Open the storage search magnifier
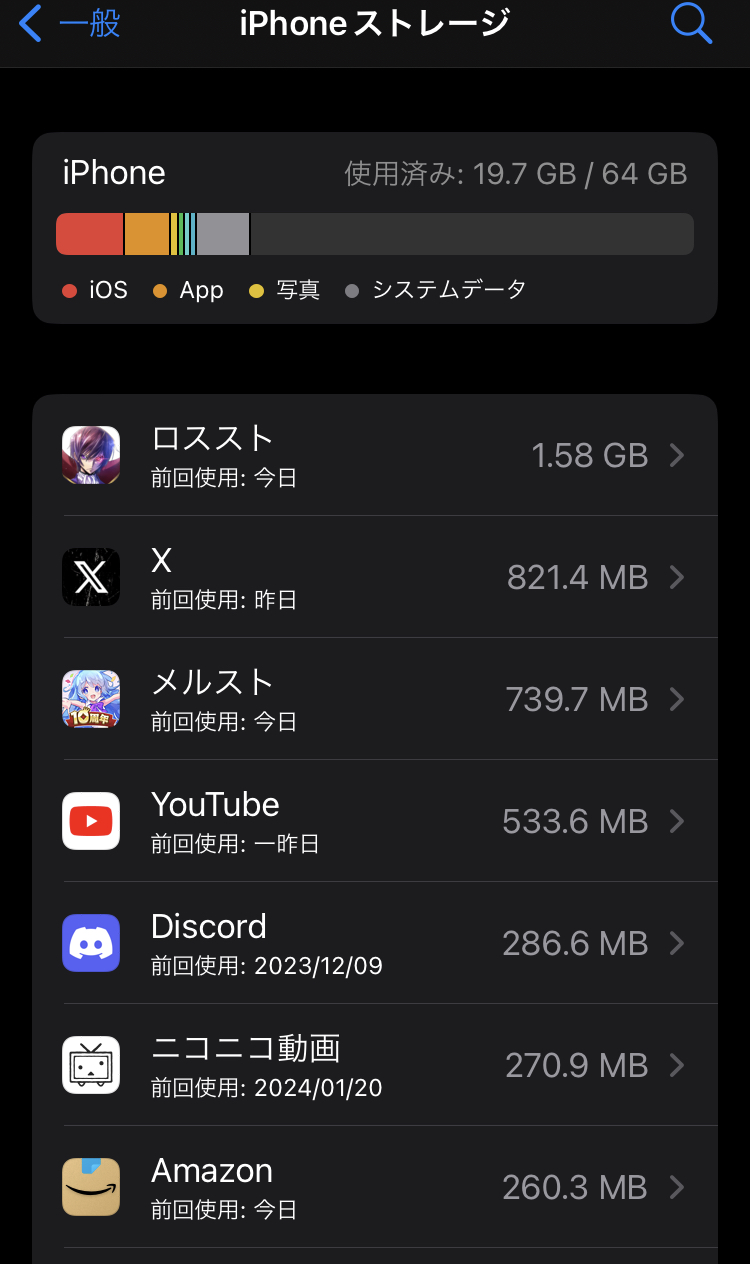 (x=690, y=23)
